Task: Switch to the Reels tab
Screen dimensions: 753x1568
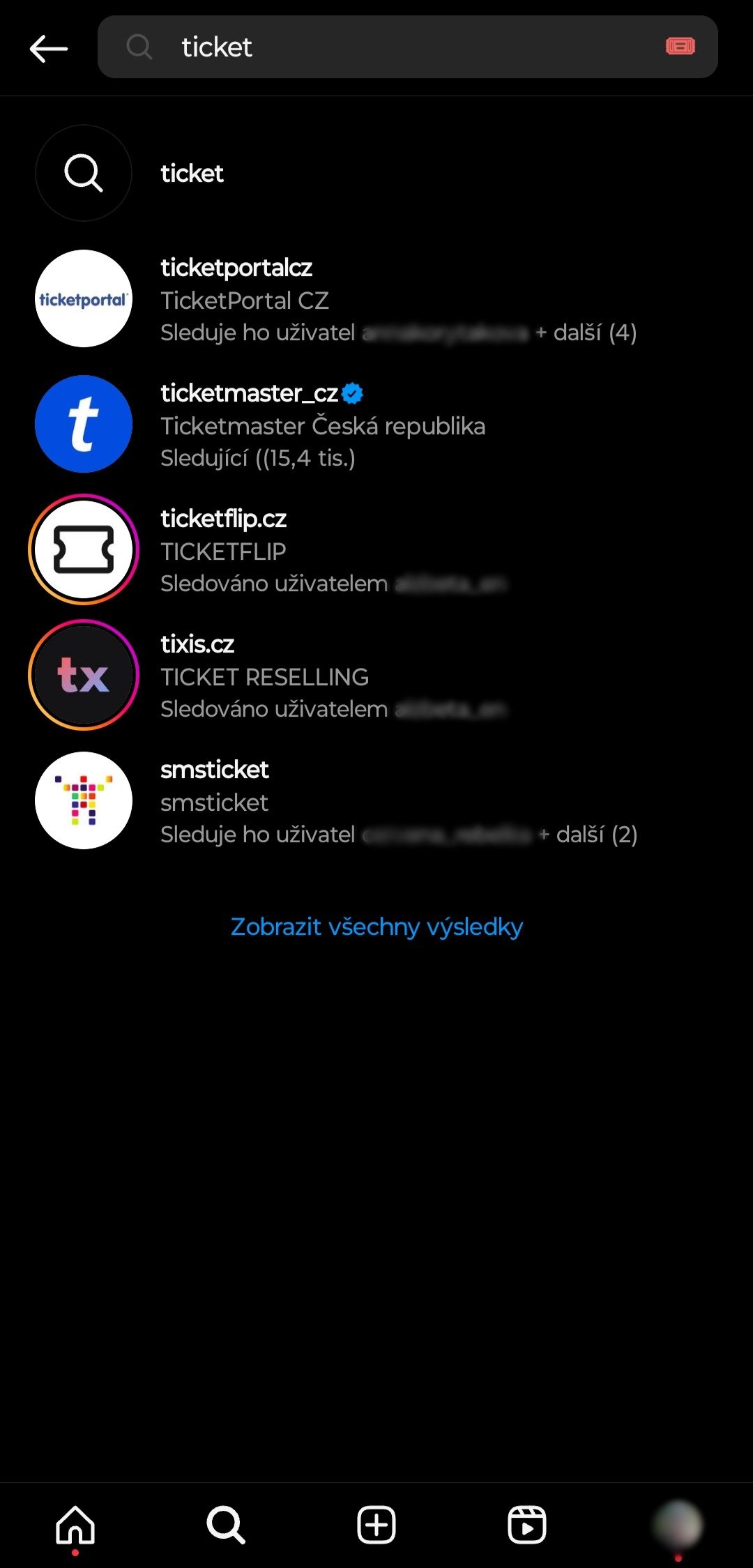Action: coord(527,1525)
